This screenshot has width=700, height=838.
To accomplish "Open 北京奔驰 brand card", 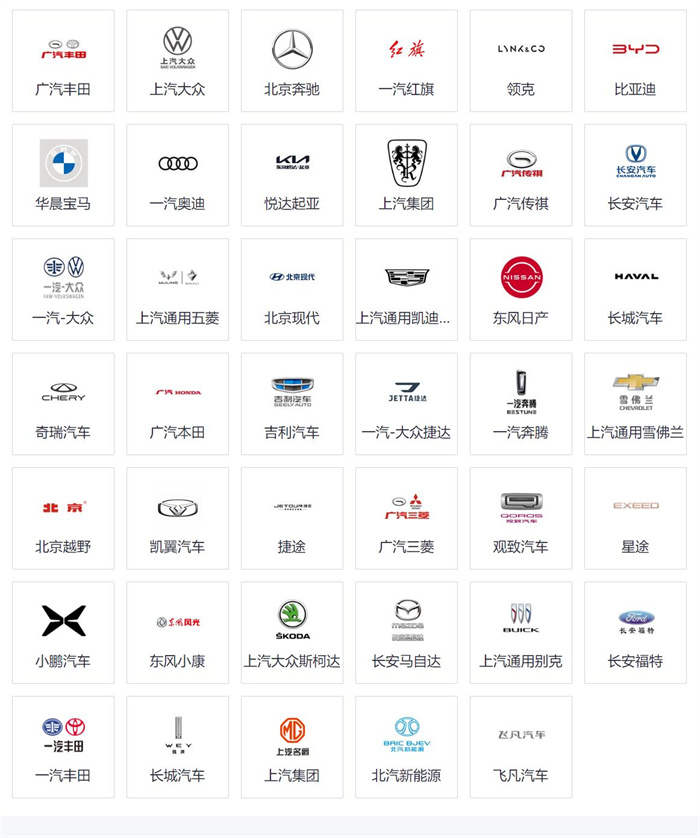I will [x=292, y=61].
